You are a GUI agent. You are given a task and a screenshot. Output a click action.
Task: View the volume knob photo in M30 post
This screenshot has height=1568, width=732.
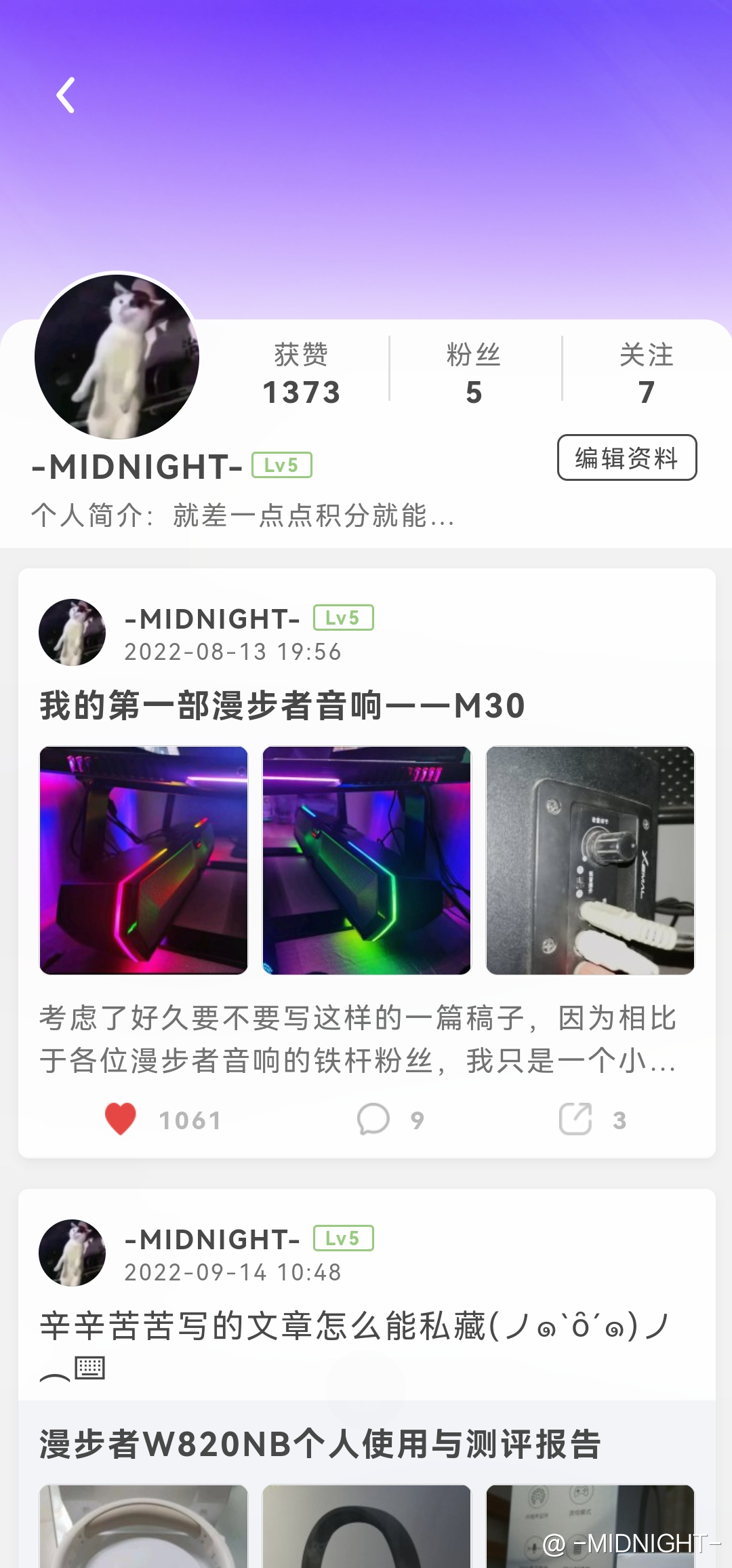pyautogui.click(x=590, y=860)
